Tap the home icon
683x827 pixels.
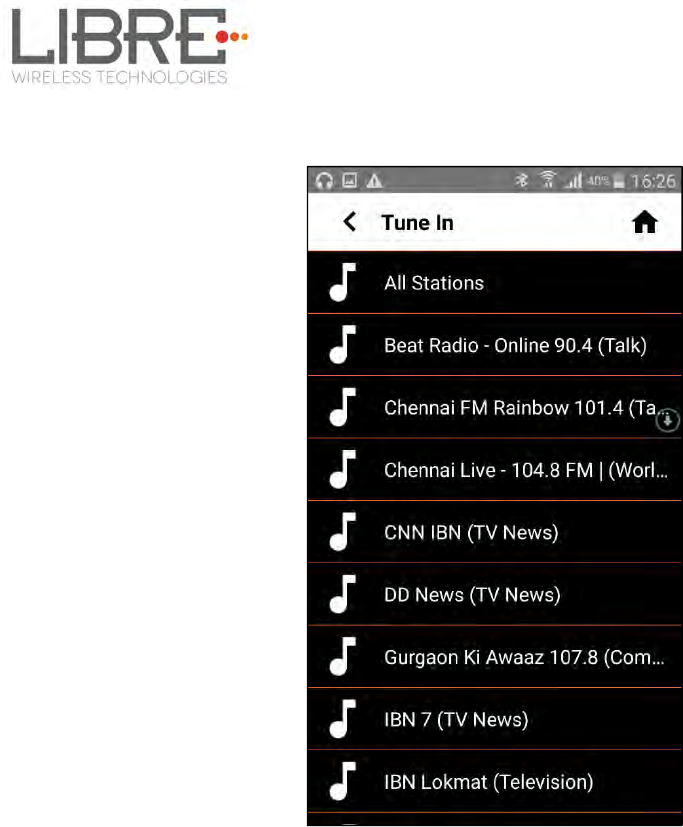[645, 223]
